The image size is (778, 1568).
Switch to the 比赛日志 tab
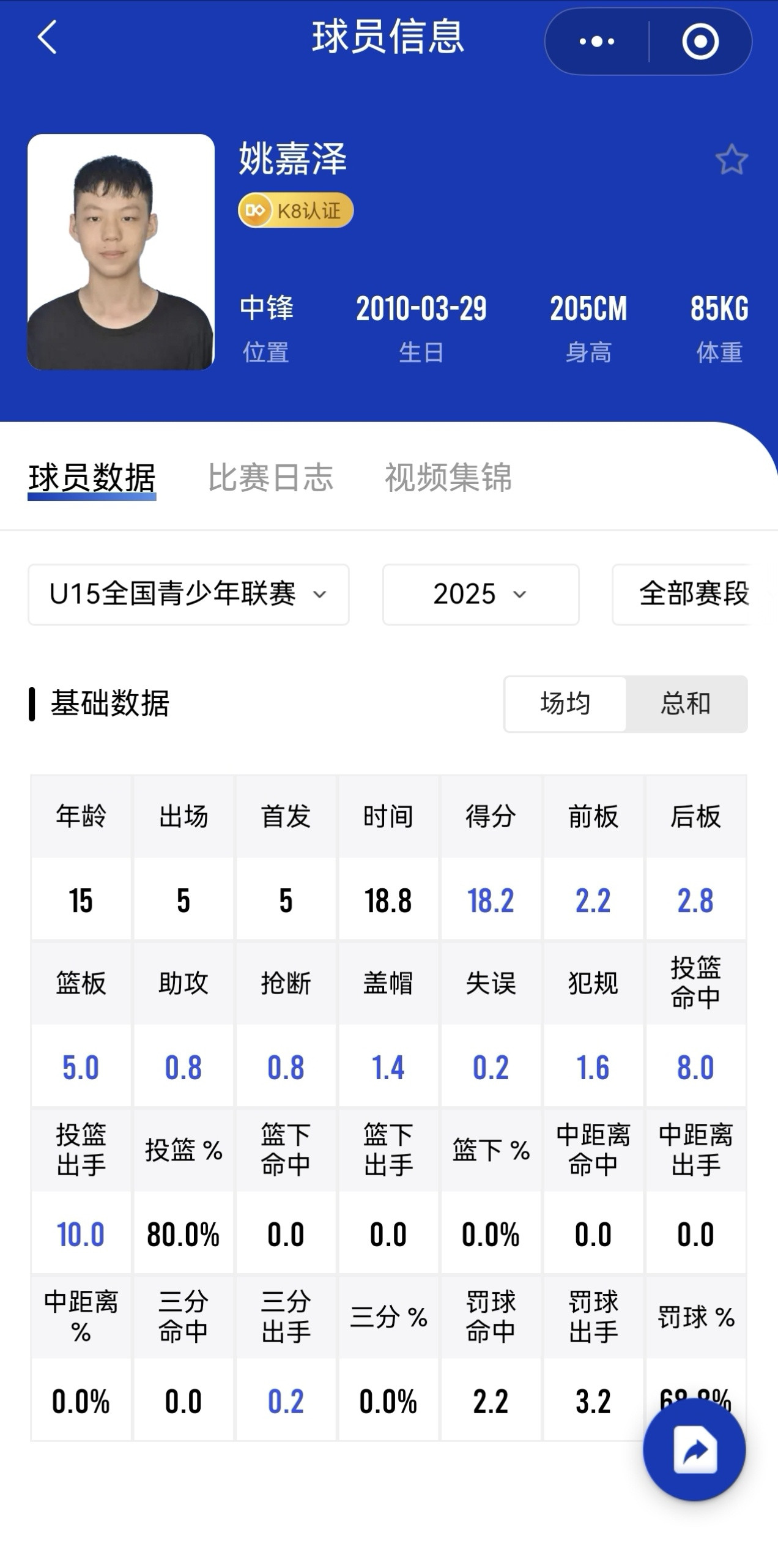[270, 478]
